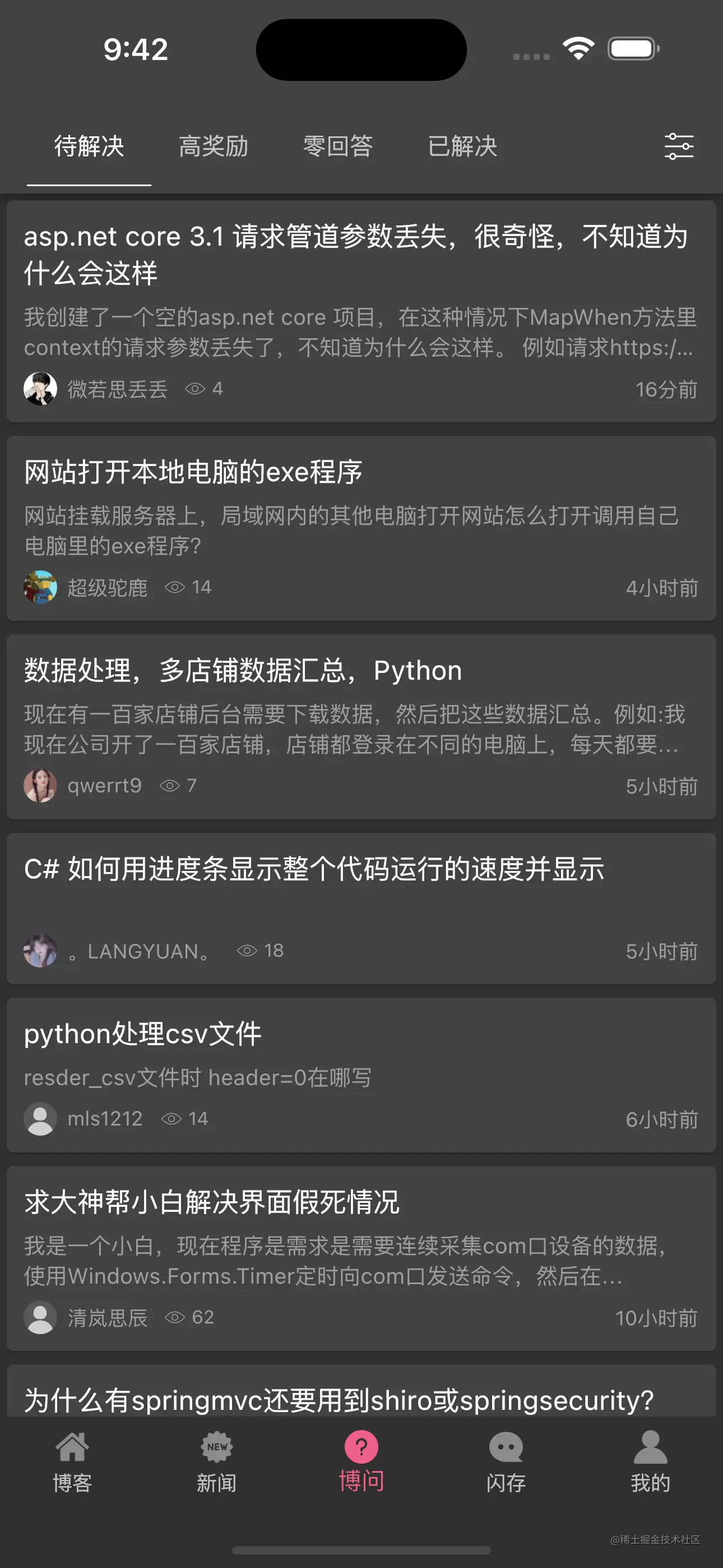
Task: Open the 已解决 tab
Action: (464, 146)
